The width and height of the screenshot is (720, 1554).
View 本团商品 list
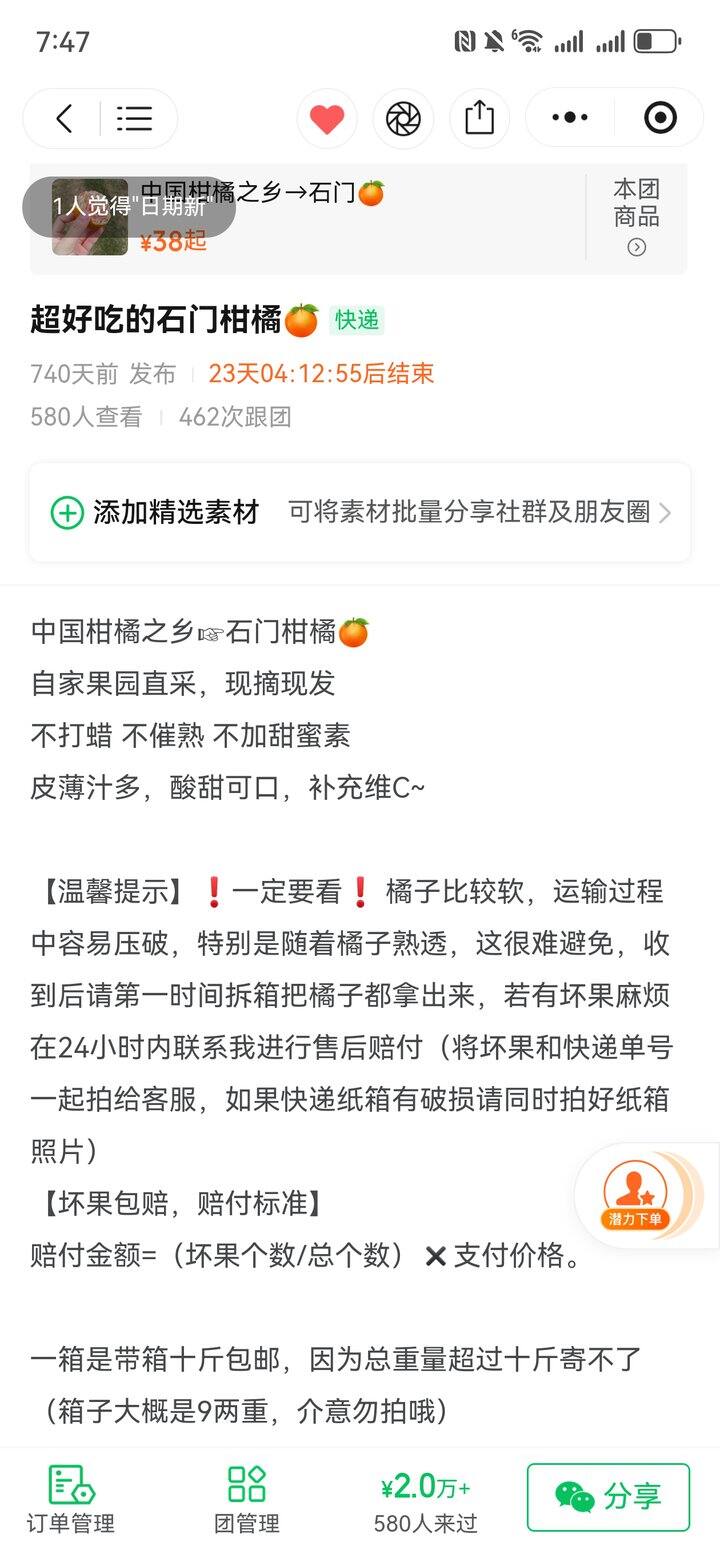(636, 217)
